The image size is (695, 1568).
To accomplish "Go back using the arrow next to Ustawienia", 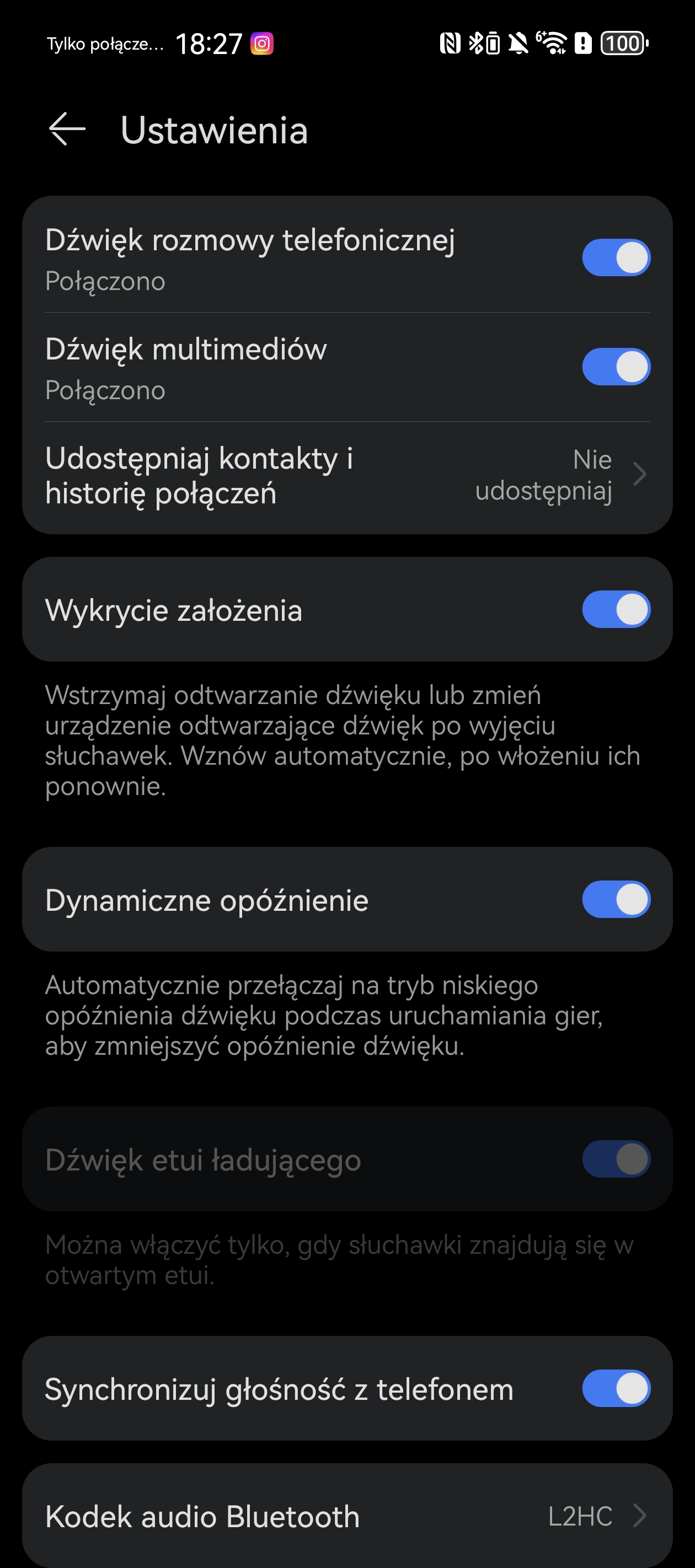I will click(67, 129).
